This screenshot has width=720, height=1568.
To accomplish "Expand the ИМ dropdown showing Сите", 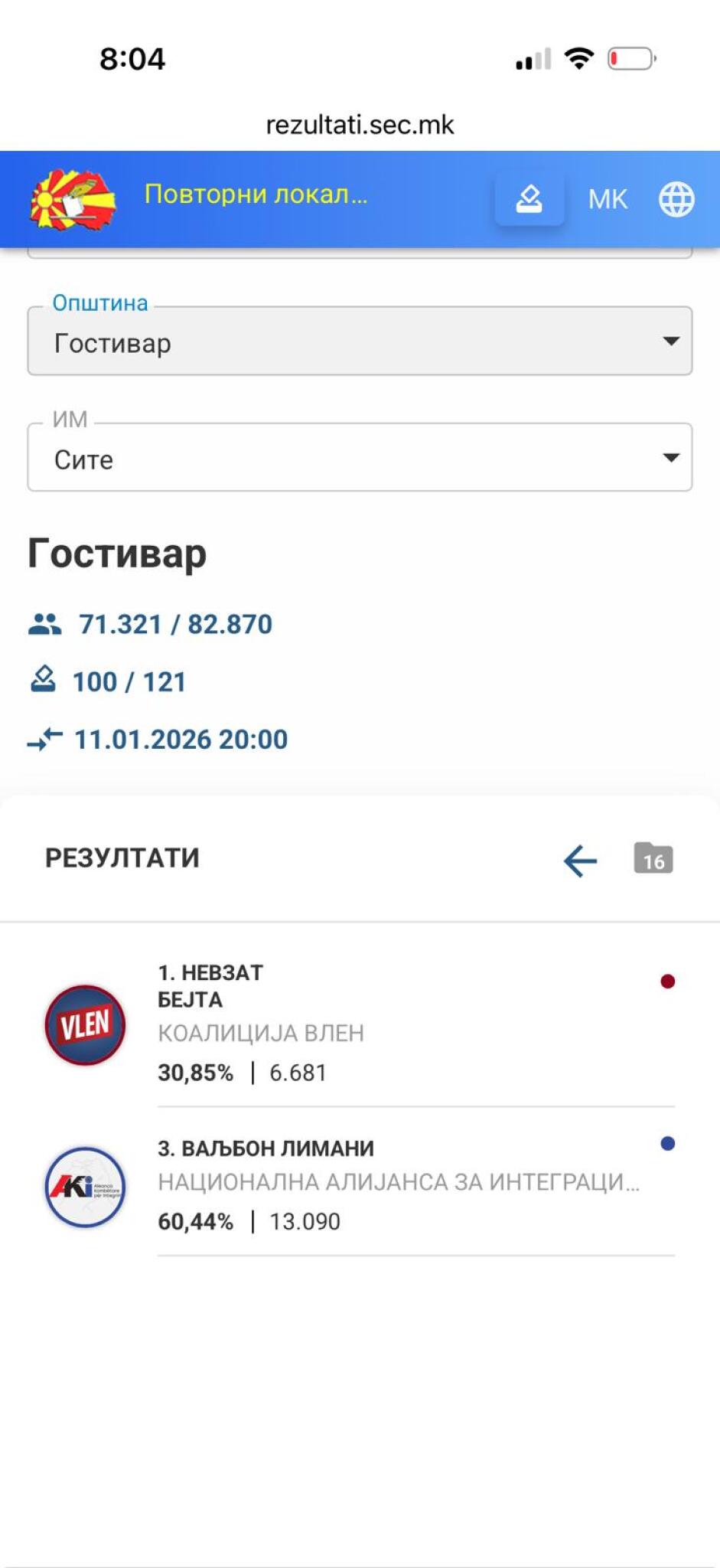I will 360,458.
